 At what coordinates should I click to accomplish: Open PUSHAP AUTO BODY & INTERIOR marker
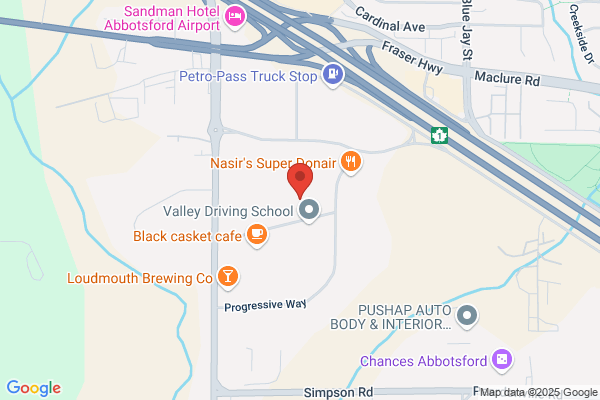coord(467,317)
